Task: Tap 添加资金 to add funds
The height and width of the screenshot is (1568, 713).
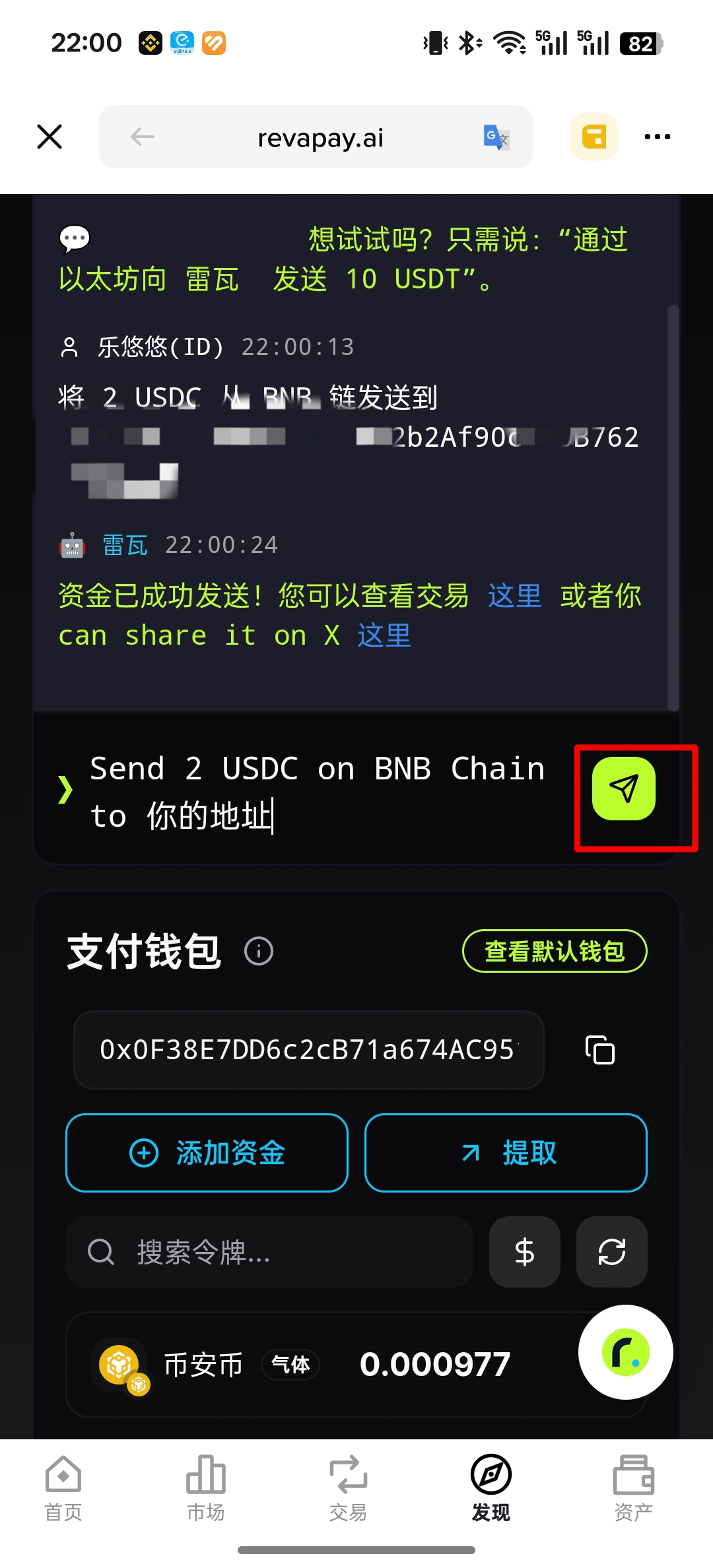Action: (207, 1153)
